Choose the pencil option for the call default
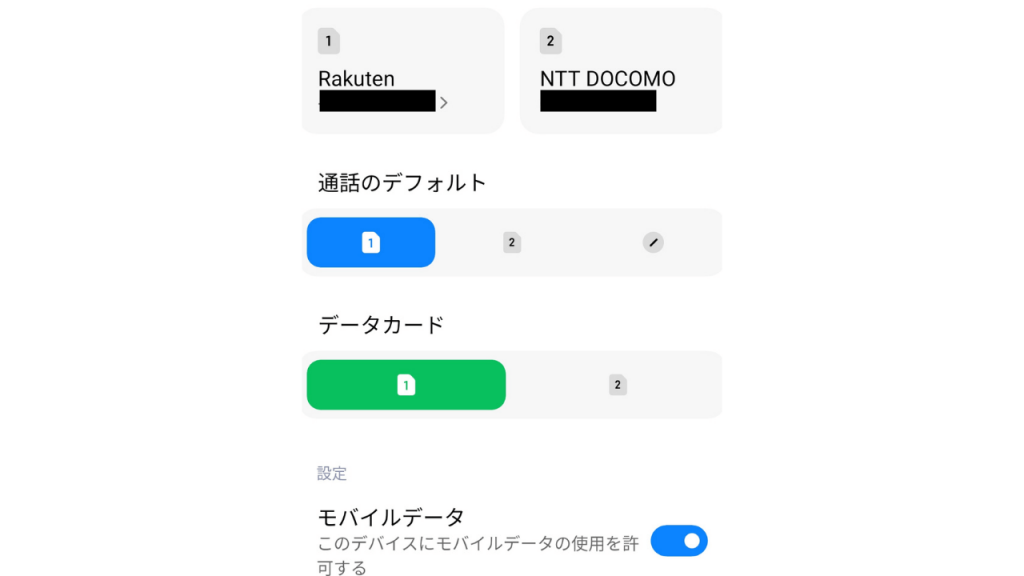This screenshot has height=576, width=1024. click(x=652, y=242)
